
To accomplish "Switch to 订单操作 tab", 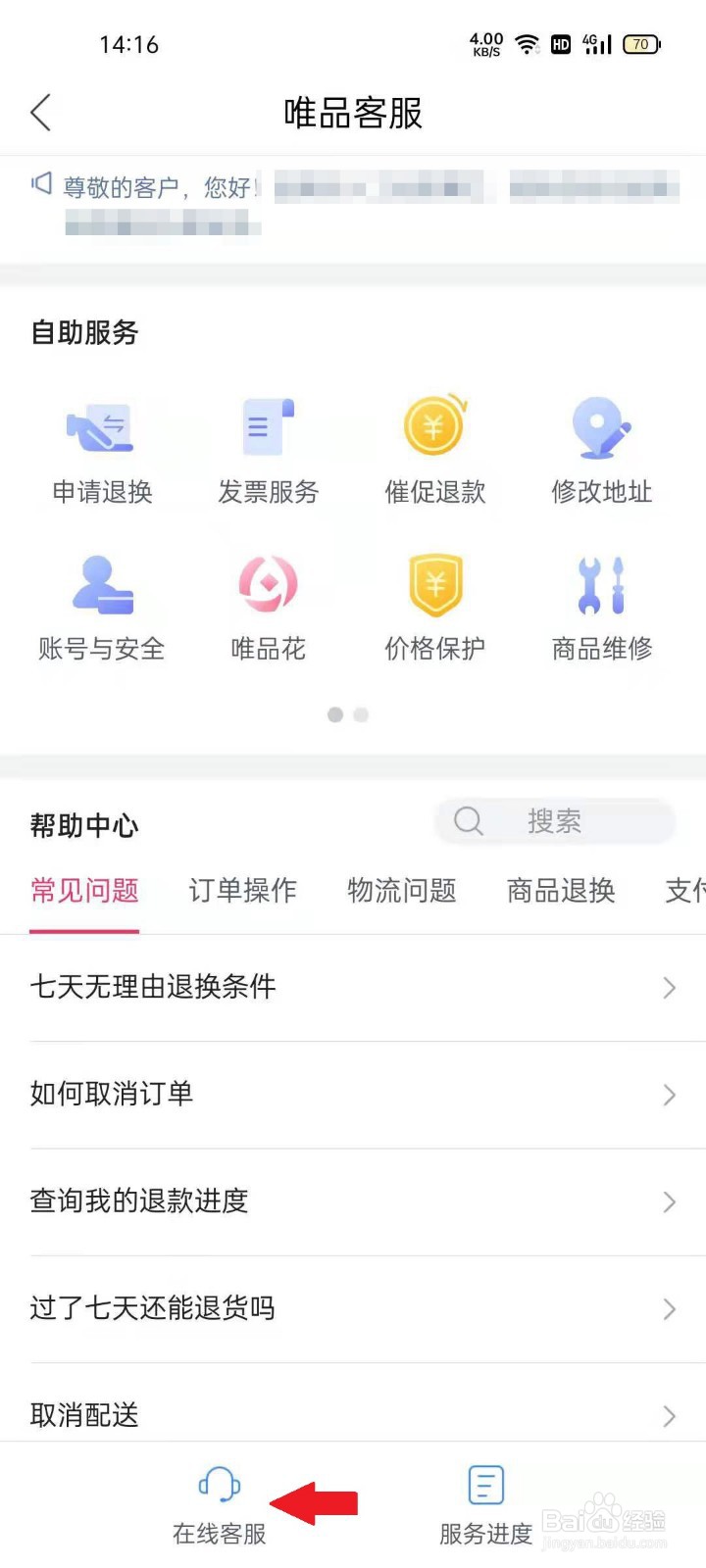I will [243, 890].
